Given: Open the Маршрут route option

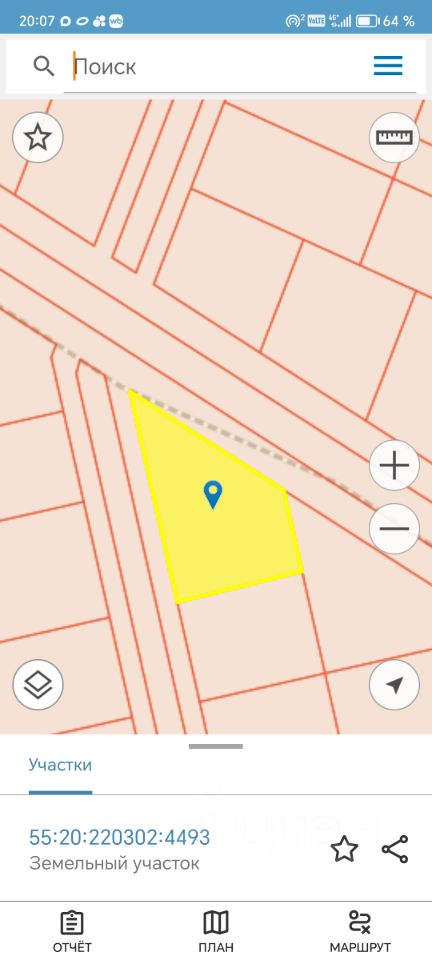Looking at the screenshot, I should coord(360,931).
